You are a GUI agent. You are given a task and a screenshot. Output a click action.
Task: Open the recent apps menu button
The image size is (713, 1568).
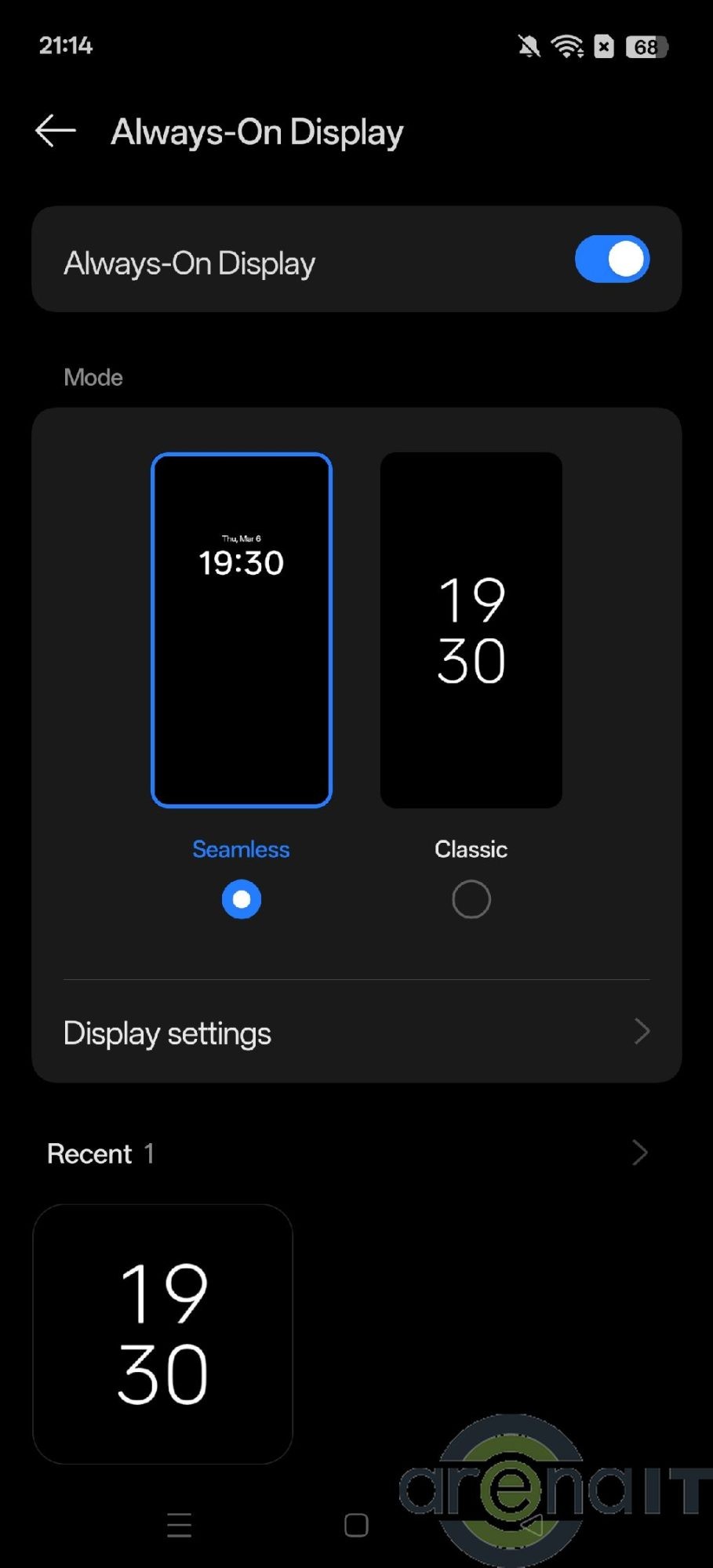180,1525
